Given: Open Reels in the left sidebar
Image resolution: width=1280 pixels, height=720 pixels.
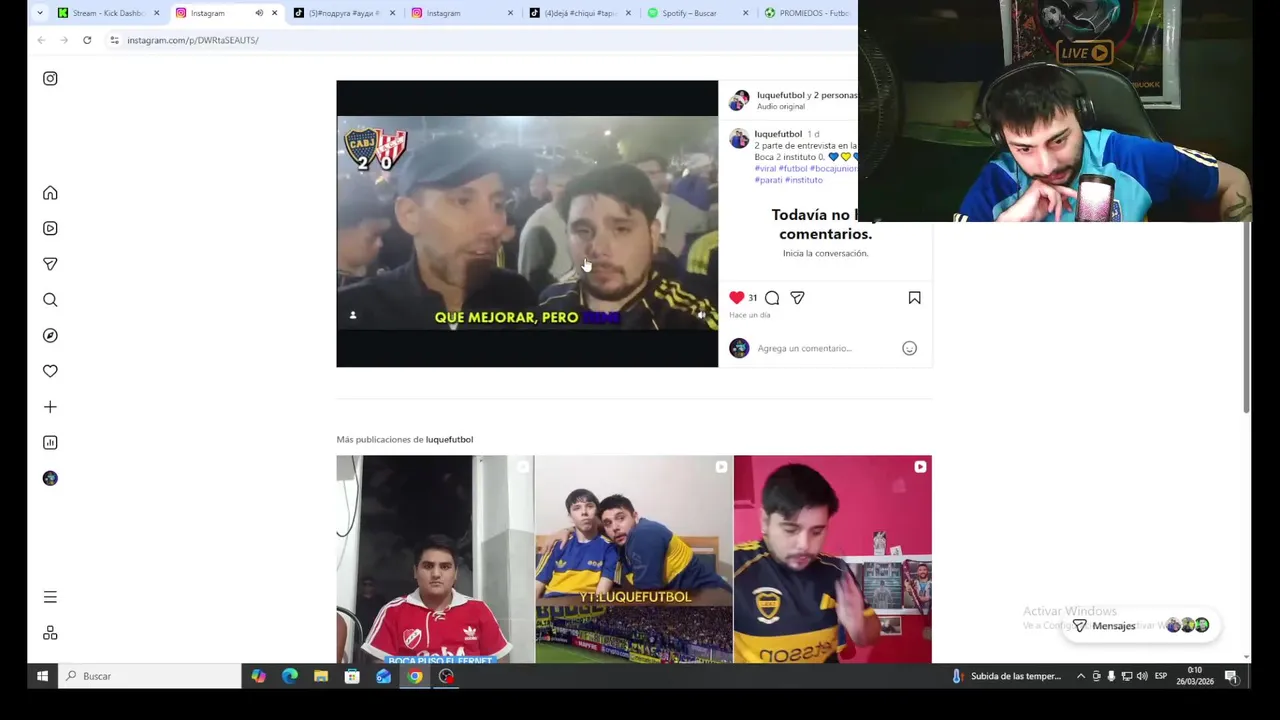Looking at the screenshot, I should click(x=50, y=228).
